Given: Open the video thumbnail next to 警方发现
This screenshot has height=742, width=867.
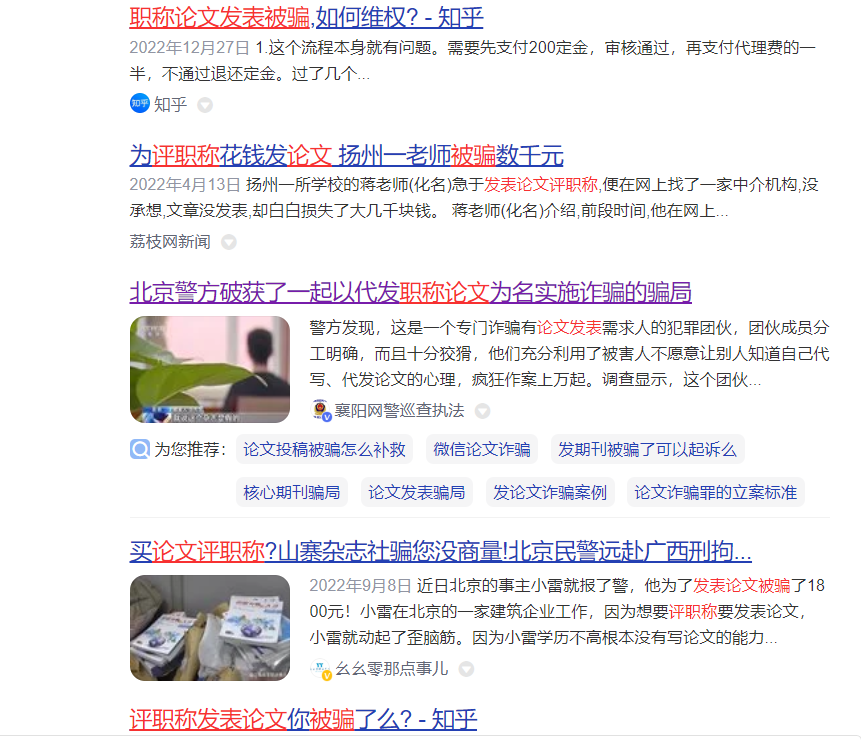Looking at the screenshot, I should tap(210, 369).
